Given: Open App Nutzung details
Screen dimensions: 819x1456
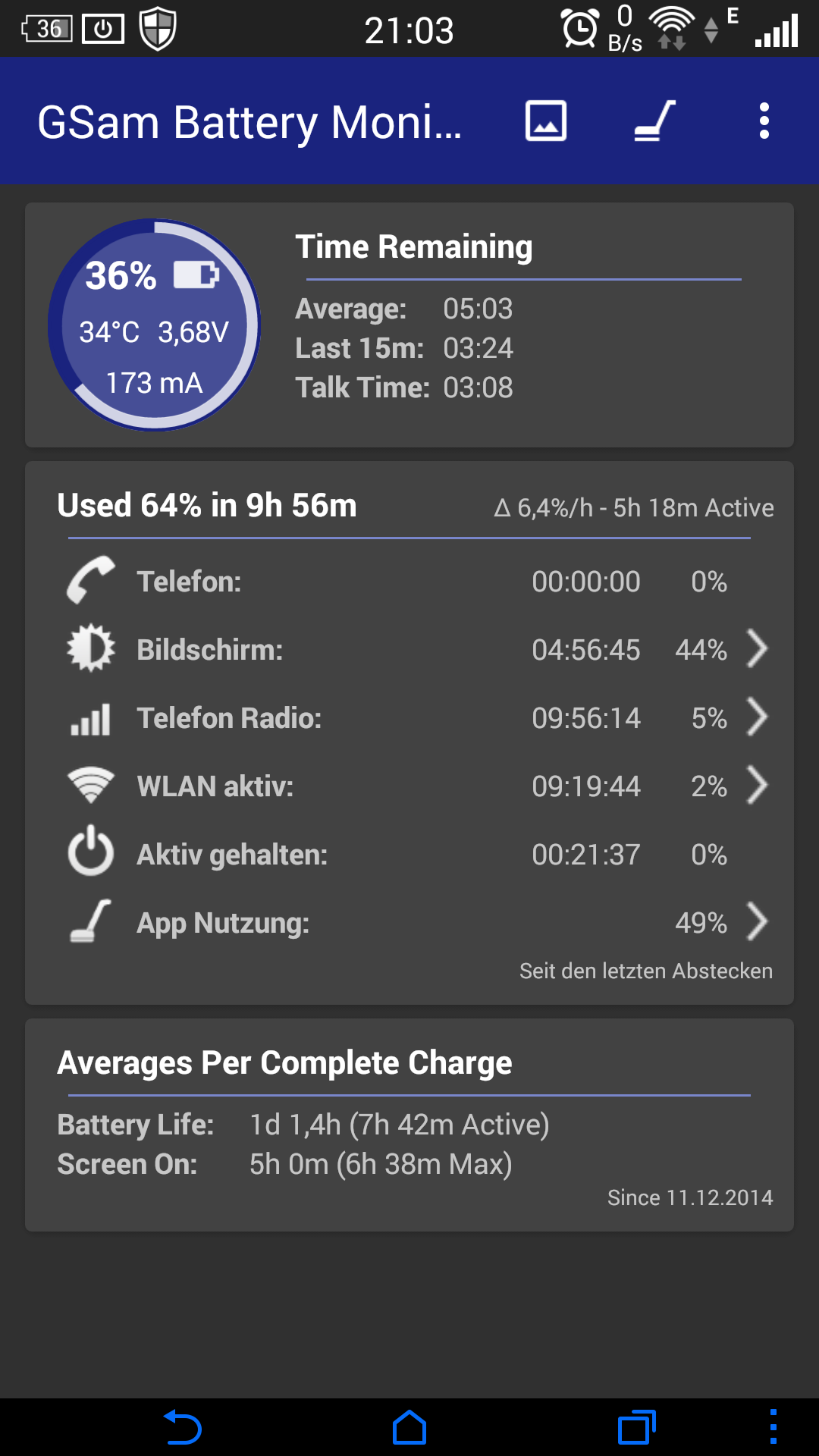Looking at the screenshot, I should tap(409, 923).
